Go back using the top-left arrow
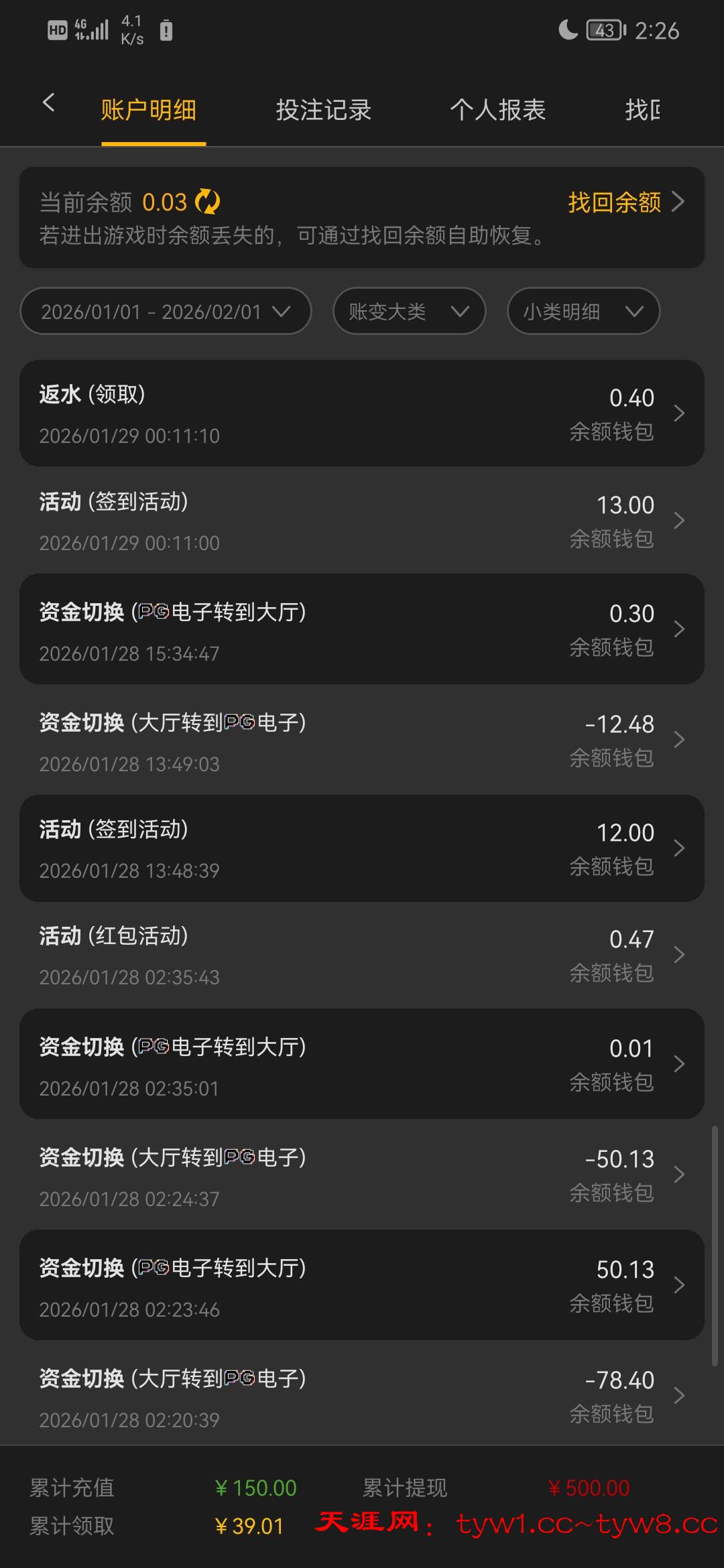Viewport: 724px width, 1568px height. point(48,103)
